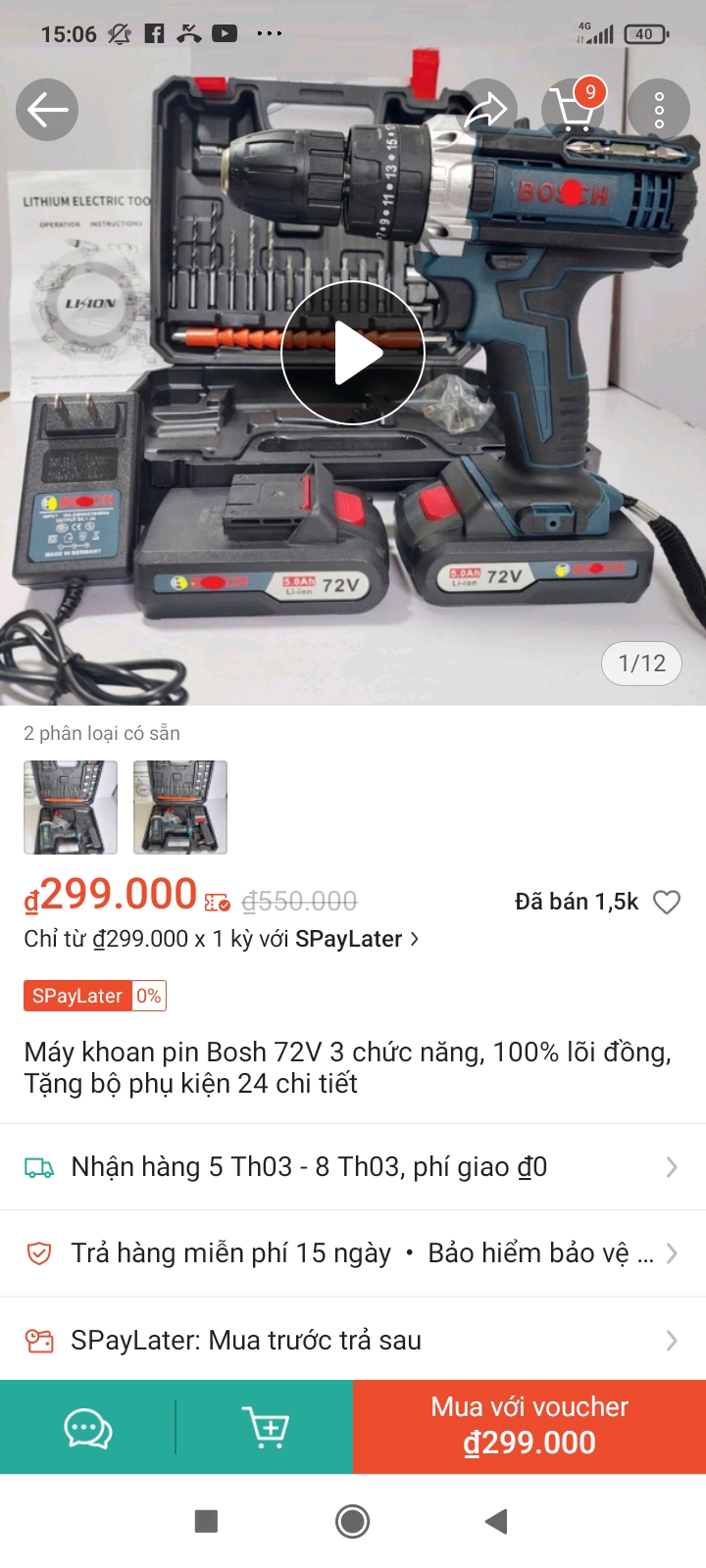The height and width of the screenshot is (1568, 706).
Task: Chat with the seller
Action: pyautogui.click(x=88, y=1428)
